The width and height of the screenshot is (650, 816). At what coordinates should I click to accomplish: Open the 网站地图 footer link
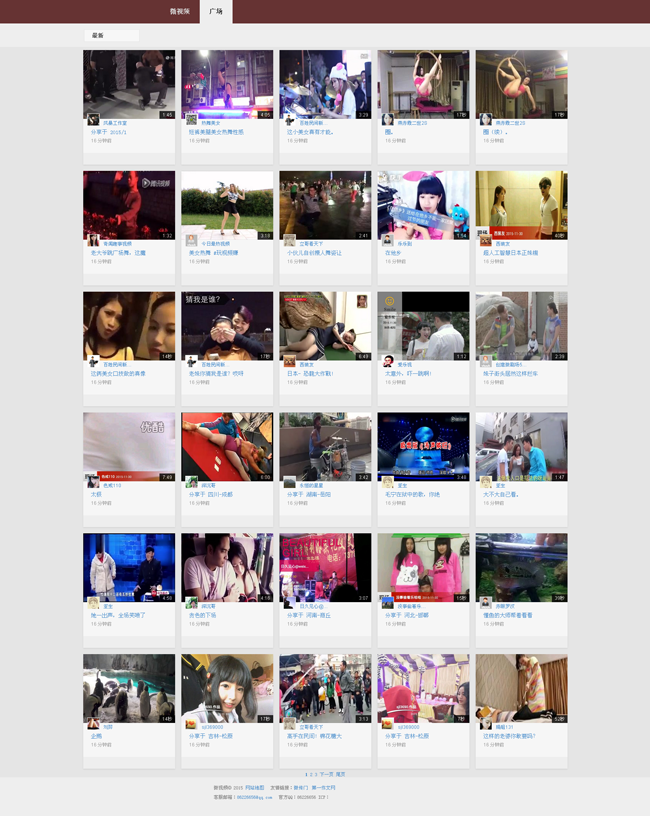pos(255,788)
